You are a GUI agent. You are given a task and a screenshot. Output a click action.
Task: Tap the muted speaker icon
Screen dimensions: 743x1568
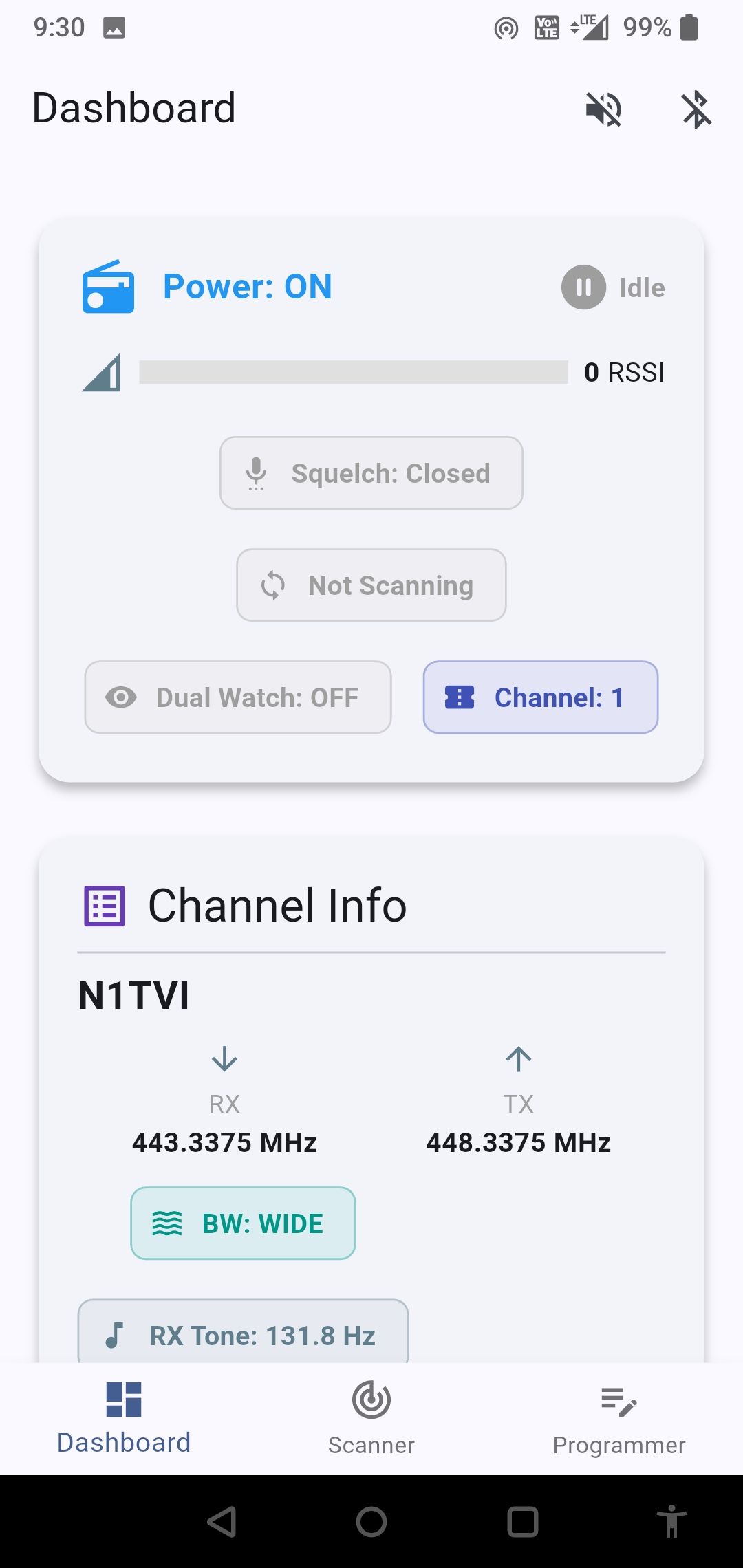pyautogui.click(x=603, y=109)
